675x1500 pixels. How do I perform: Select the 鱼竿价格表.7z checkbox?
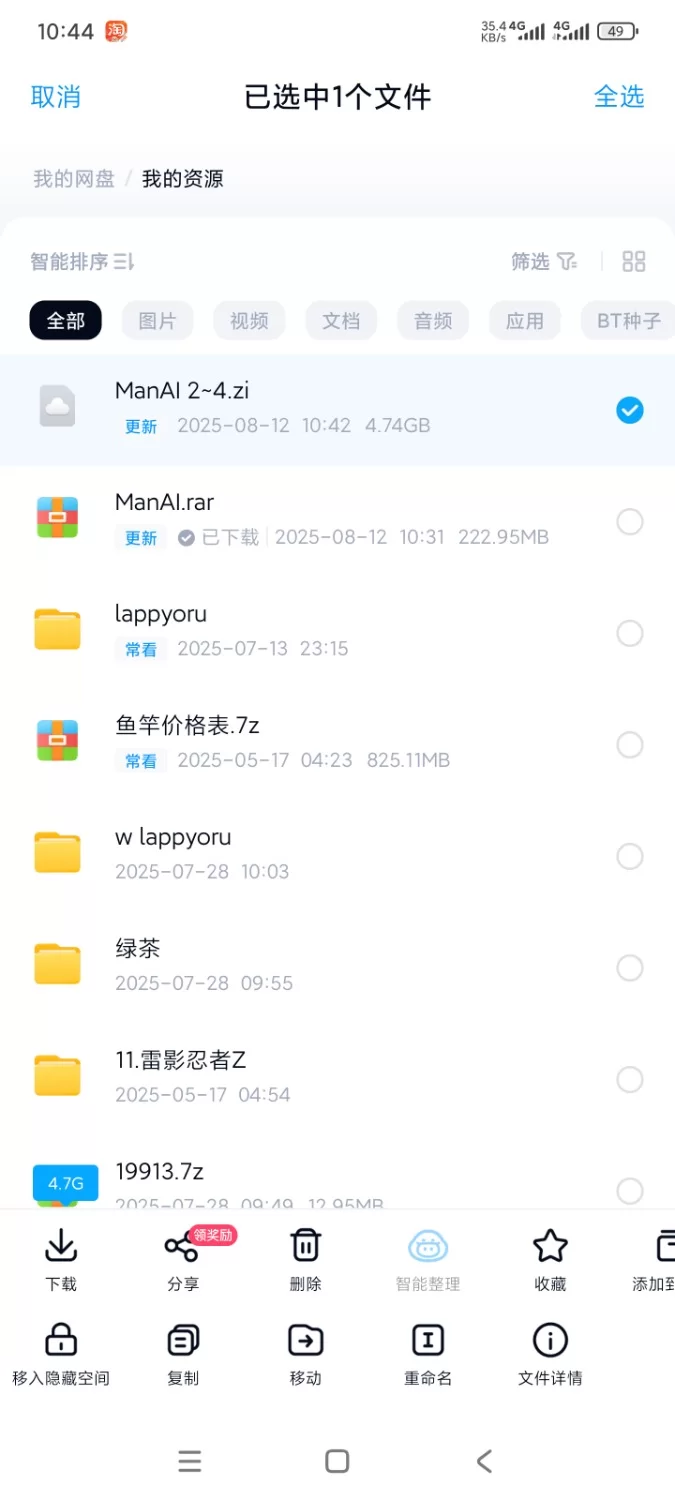[629, 744]
